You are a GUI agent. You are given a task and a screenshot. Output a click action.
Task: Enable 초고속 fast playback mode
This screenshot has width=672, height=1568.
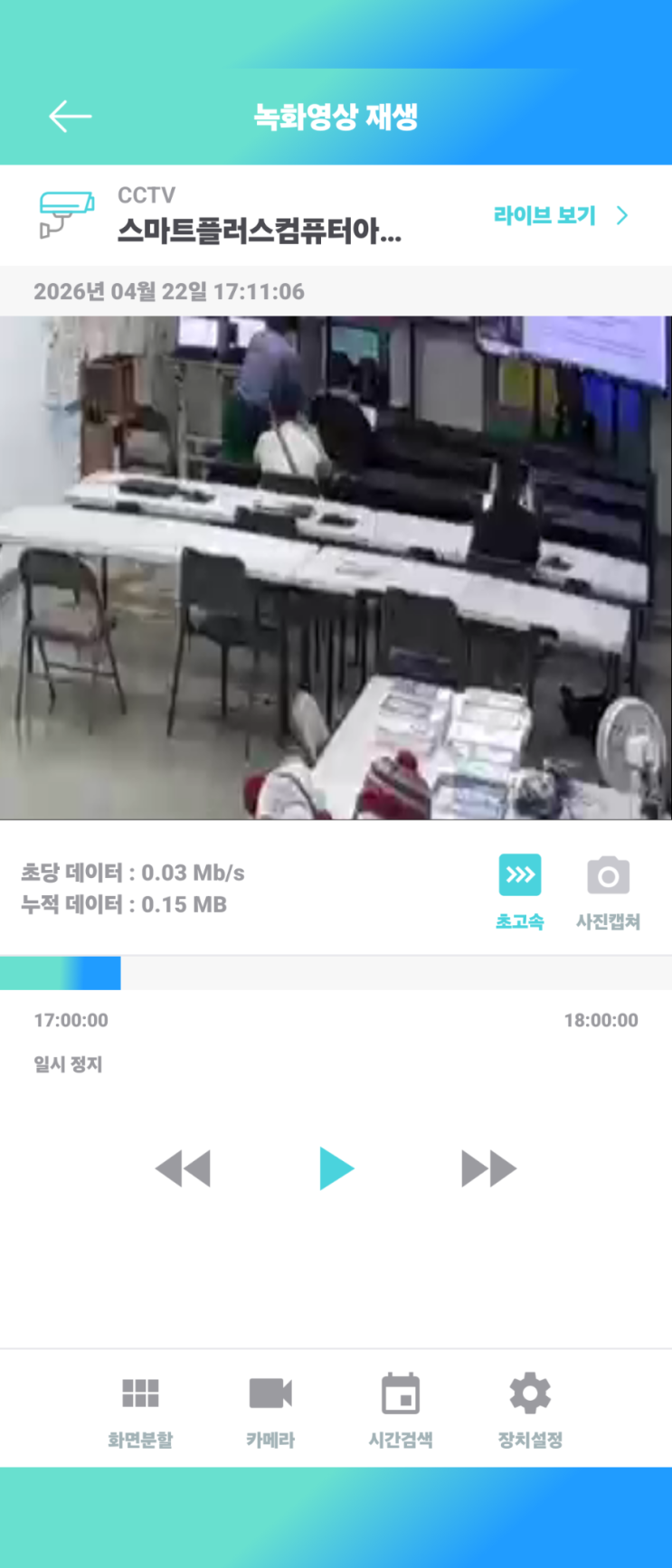tap(520, 890)
